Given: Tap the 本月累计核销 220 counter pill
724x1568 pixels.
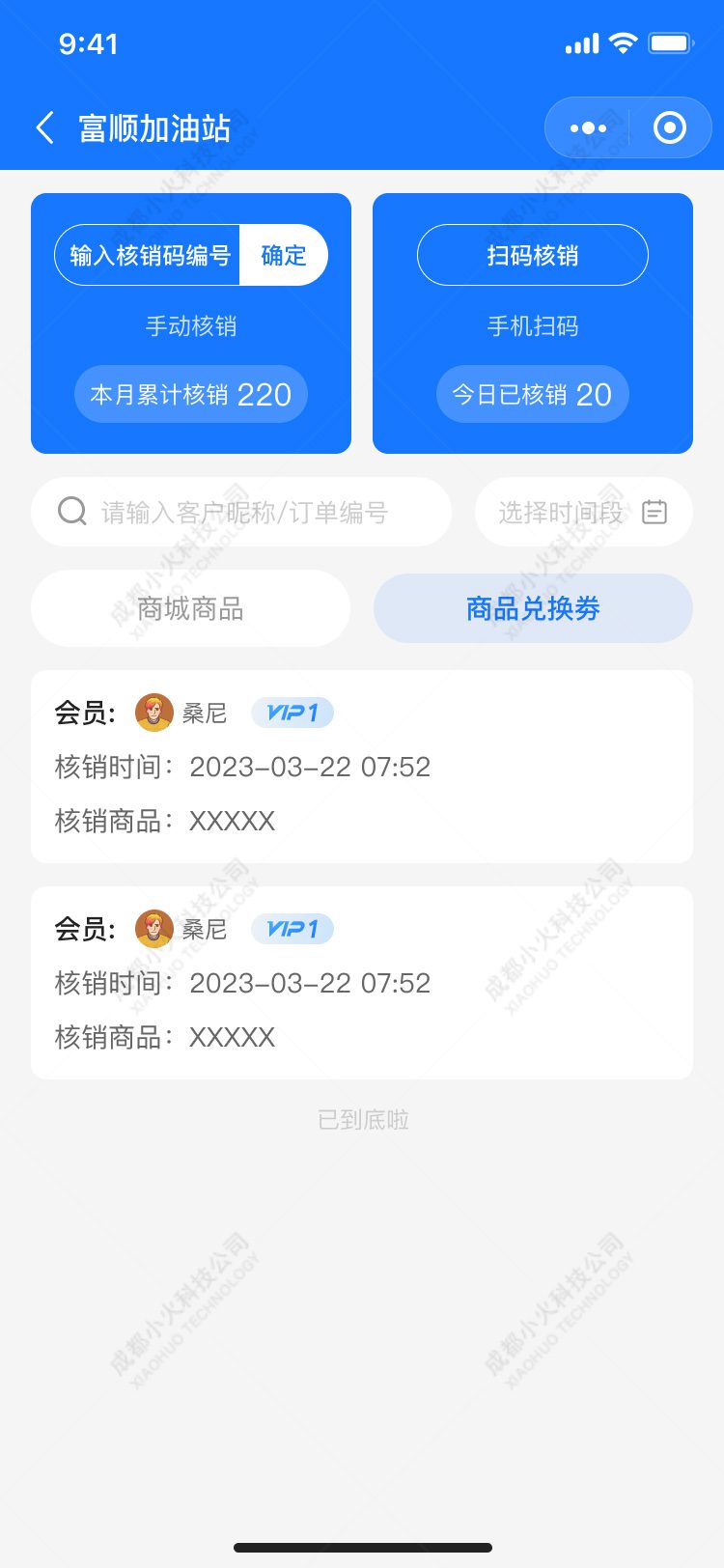Looking at the screenshot, I should point(190,394).
